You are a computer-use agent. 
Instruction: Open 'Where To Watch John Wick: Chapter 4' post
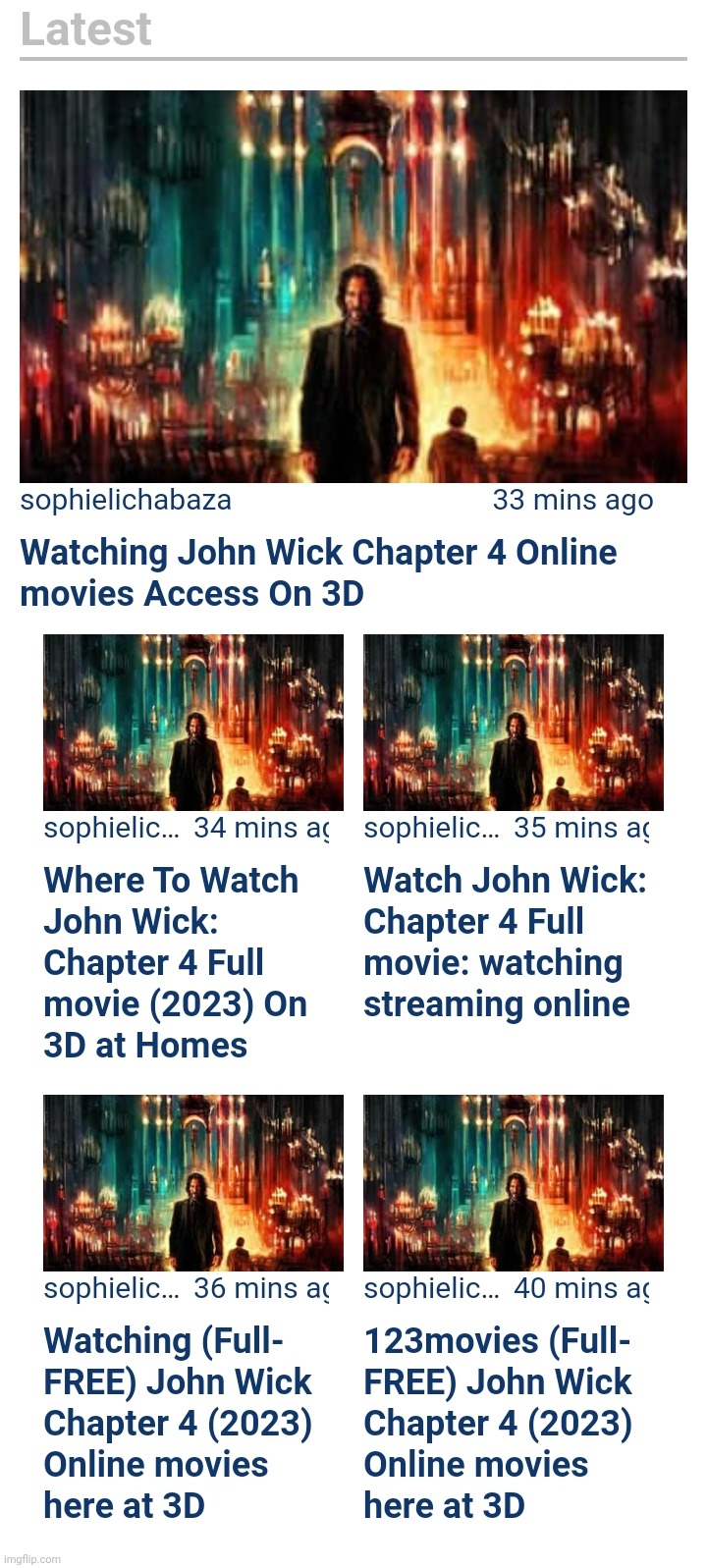coord(175,962)
